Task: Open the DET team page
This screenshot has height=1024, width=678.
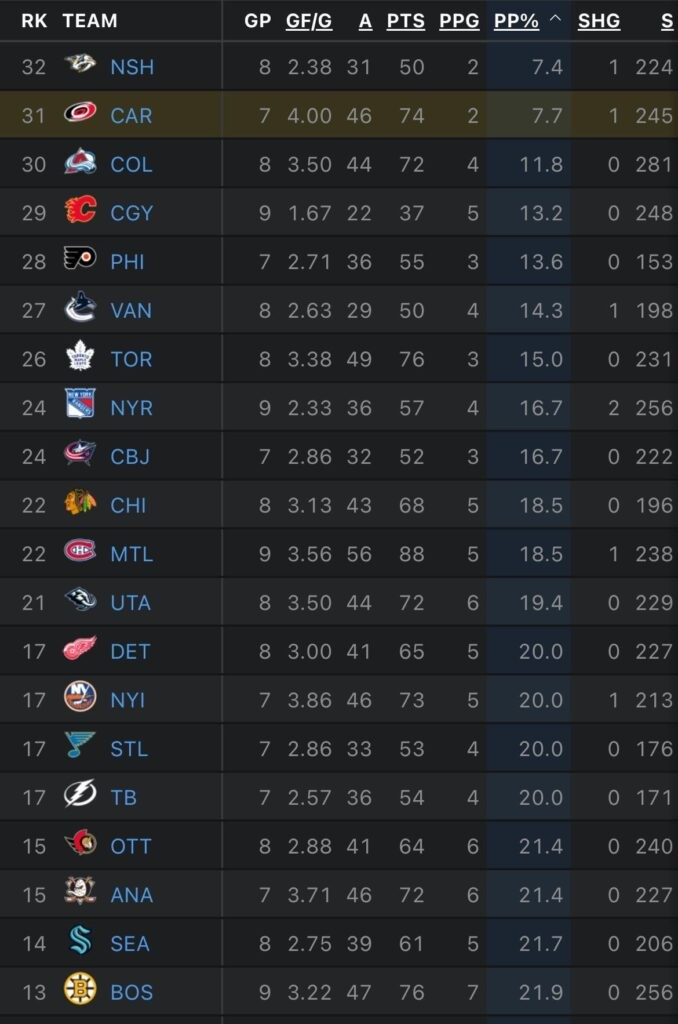Action: [x=130, y=652]
